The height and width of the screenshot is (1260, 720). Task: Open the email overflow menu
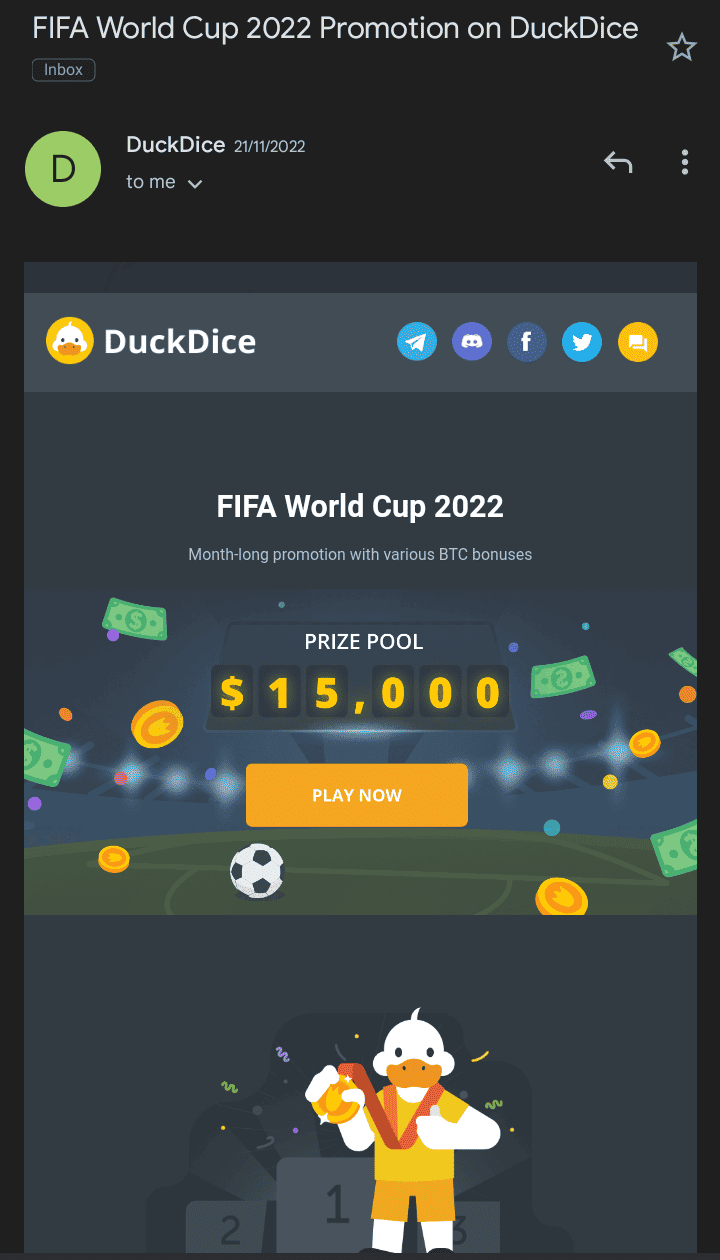pyautogui.click(x=685, y=162)
